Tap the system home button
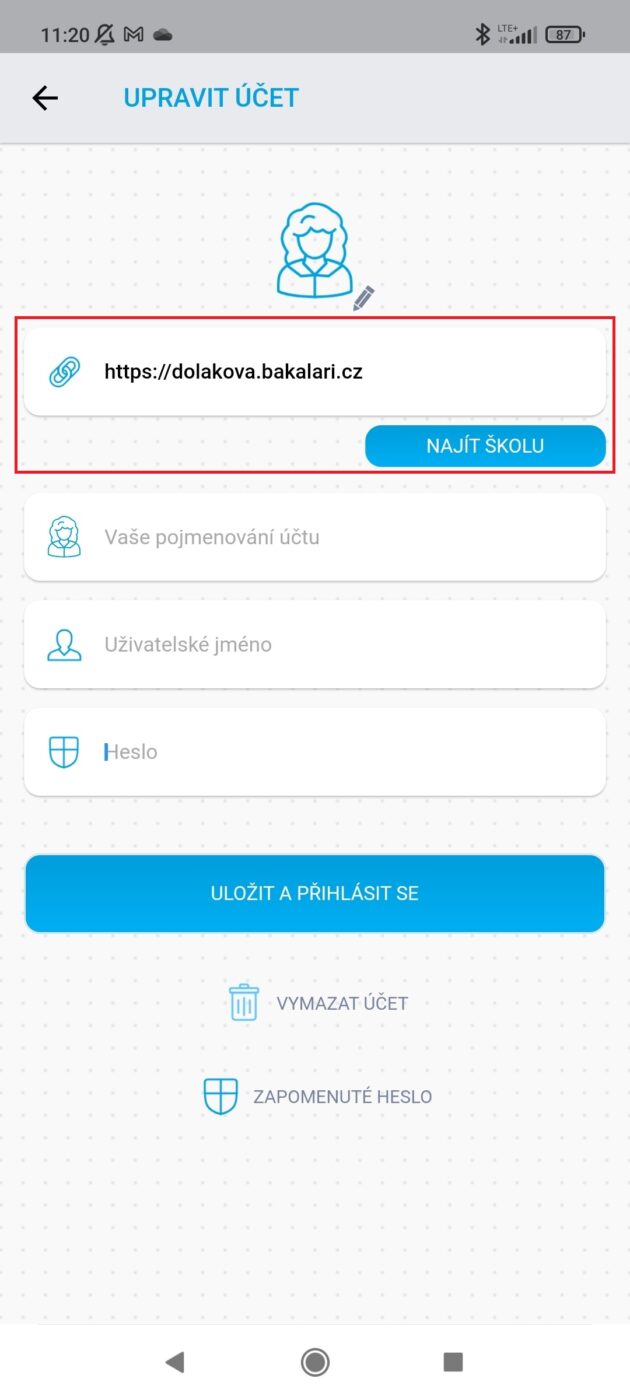630x1400 pixels. tap(315, 1361)
